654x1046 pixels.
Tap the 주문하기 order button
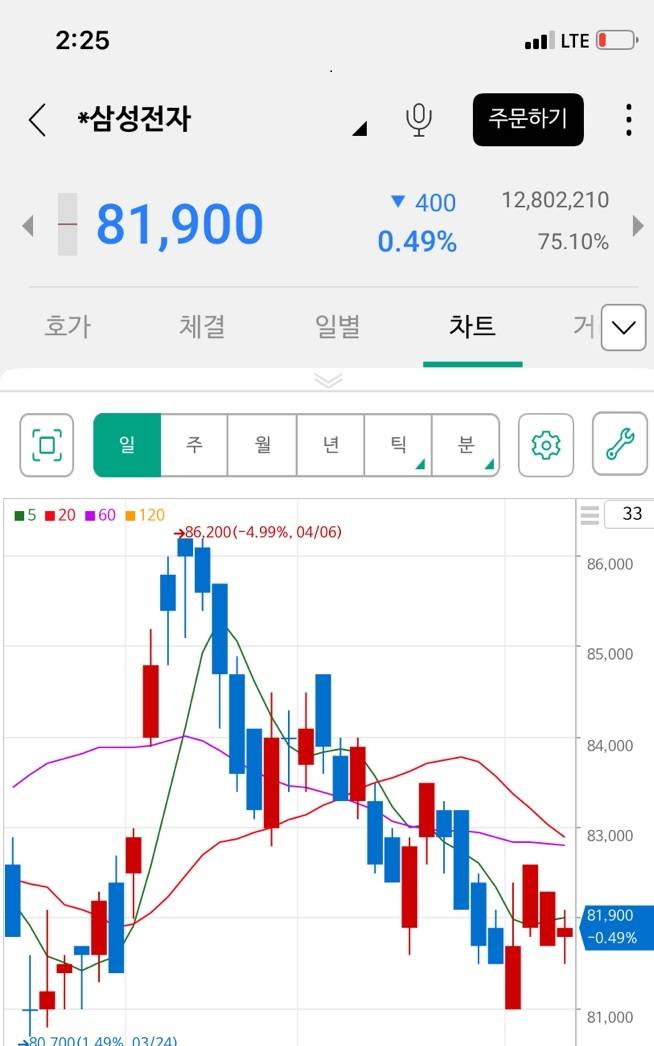coord(527,119)
